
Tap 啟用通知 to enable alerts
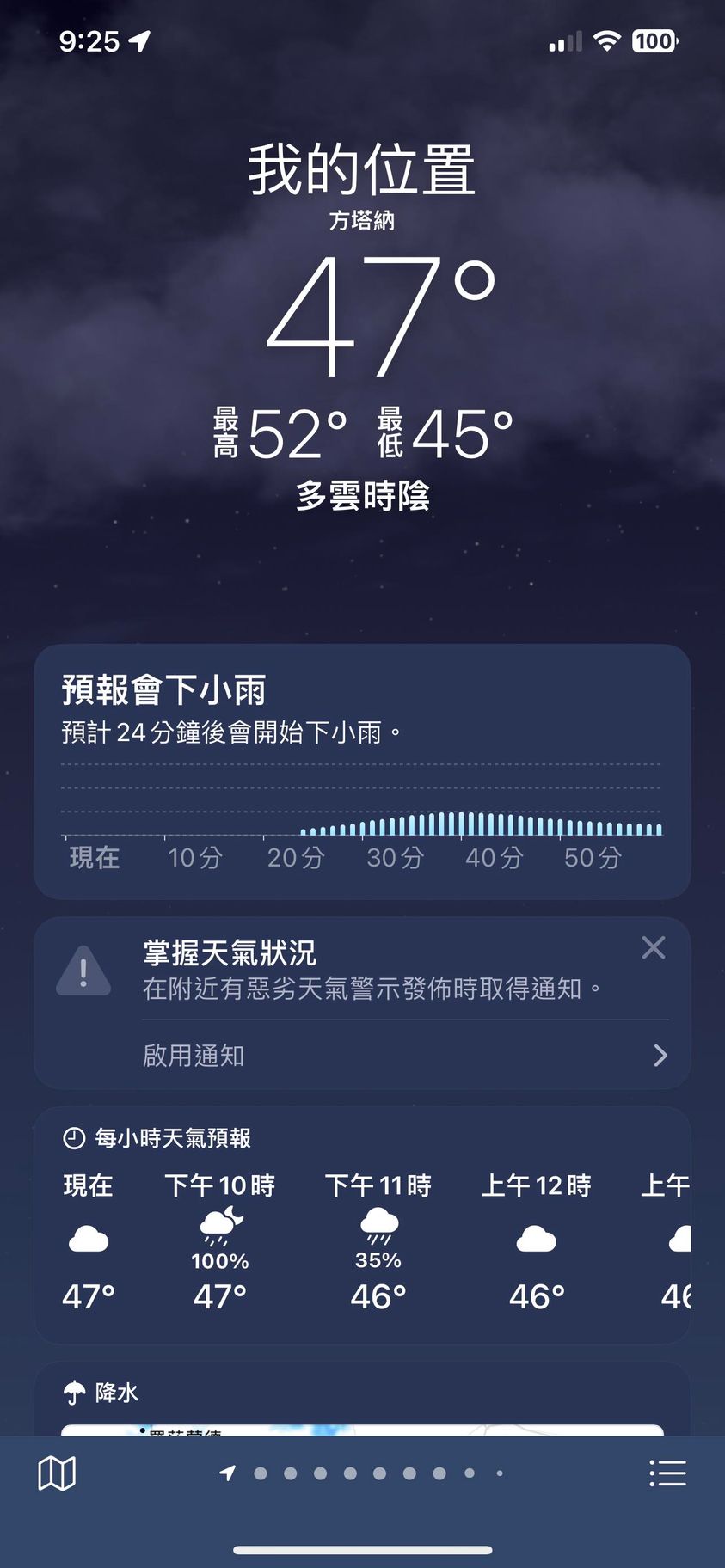pos(404,1056)
